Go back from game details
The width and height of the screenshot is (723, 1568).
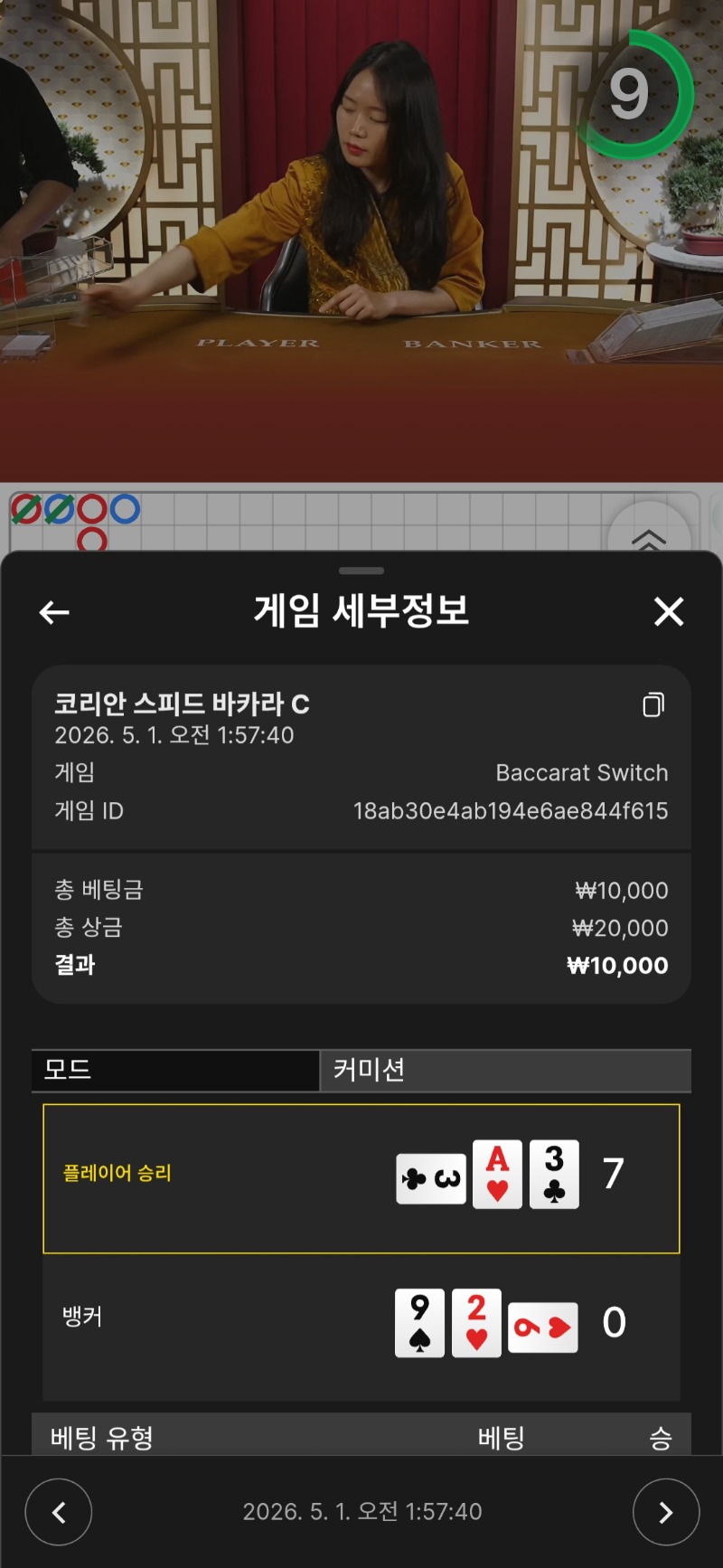tap(54, 612)
